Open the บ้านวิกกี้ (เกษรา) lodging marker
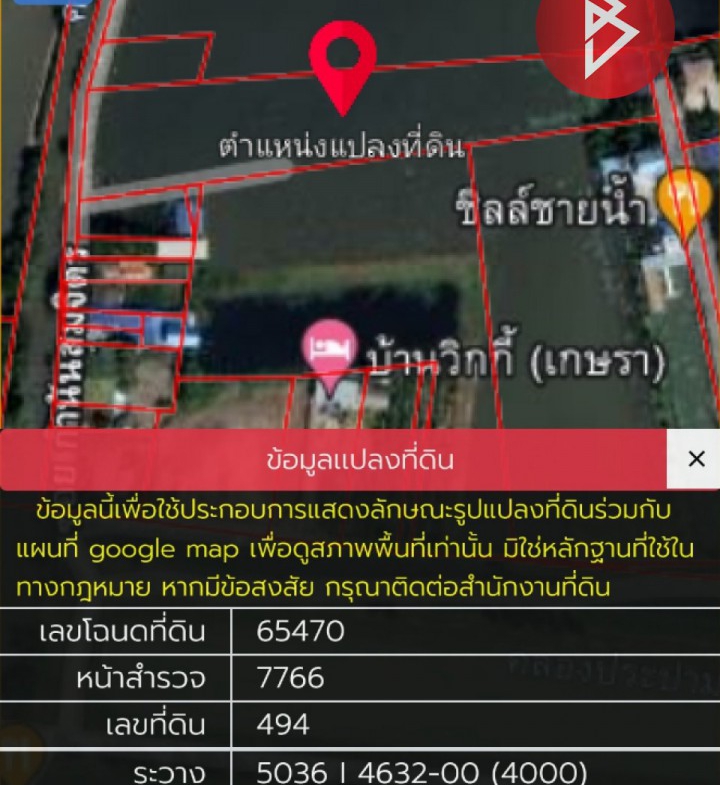 click(330, 351)
